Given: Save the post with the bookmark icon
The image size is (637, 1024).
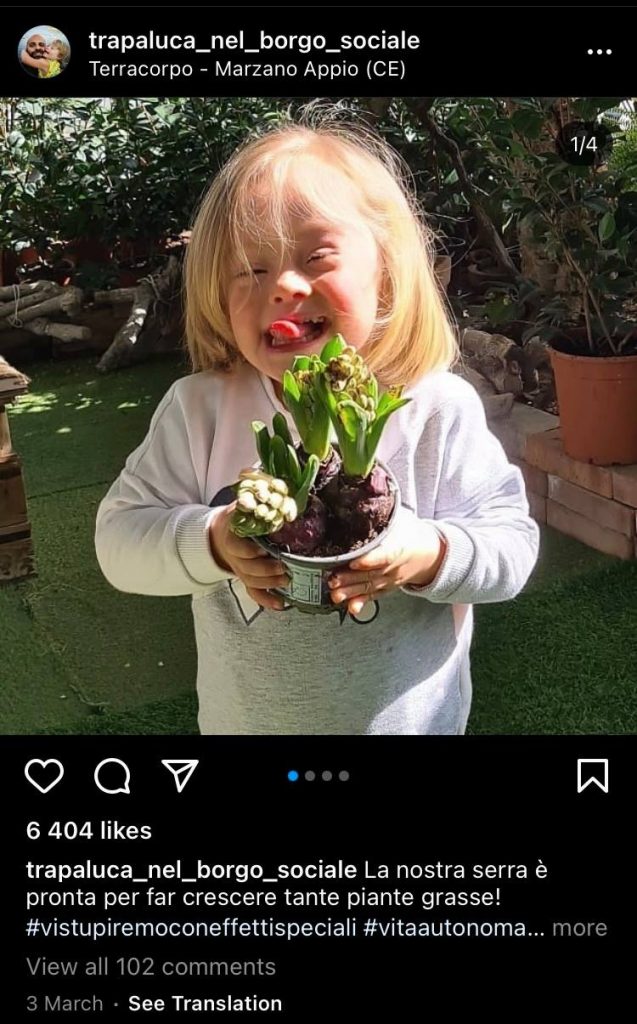Looking at the screenshot, I should 592,776.
